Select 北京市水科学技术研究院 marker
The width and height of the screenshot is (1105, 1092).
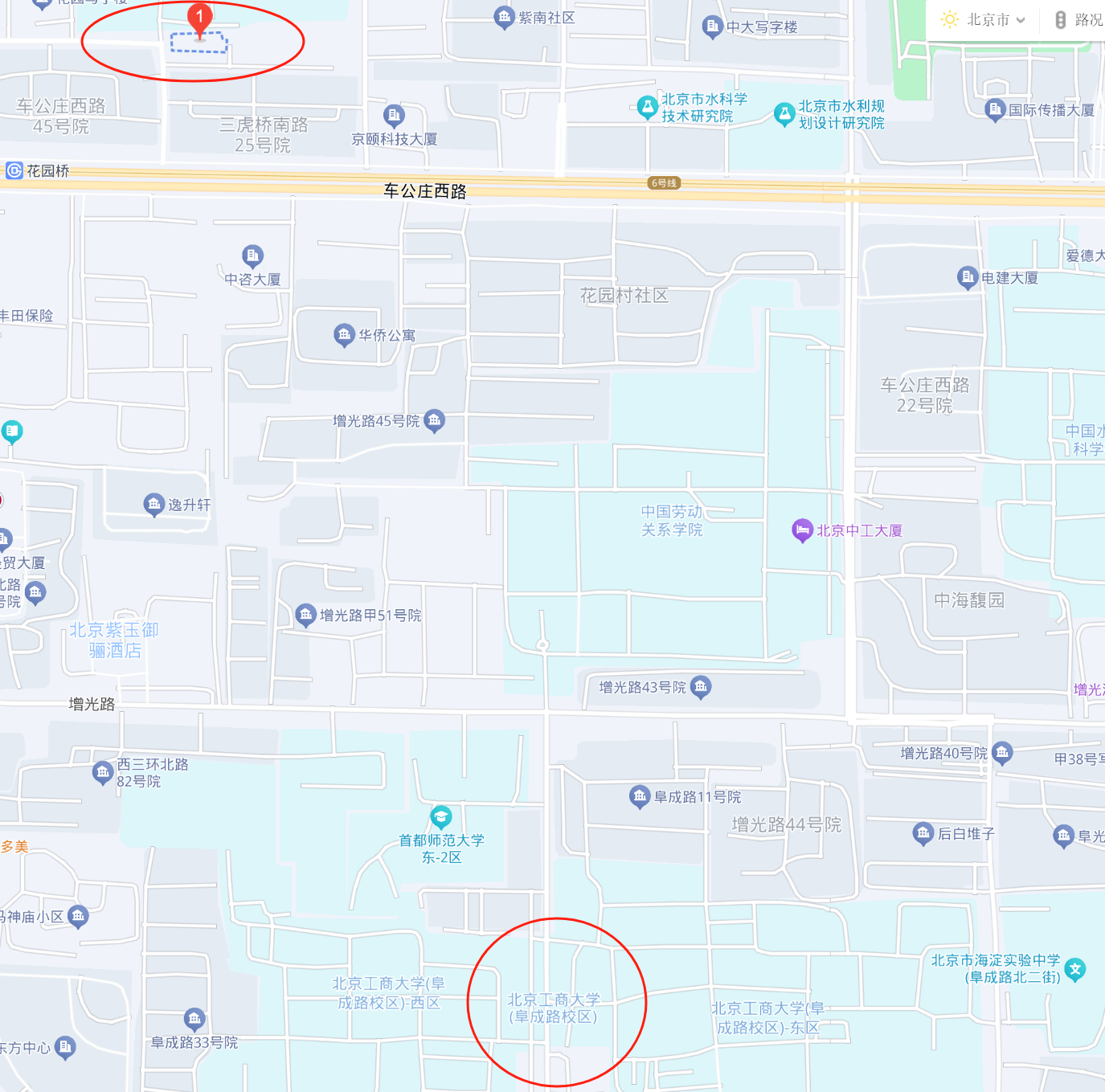[647, 107]
